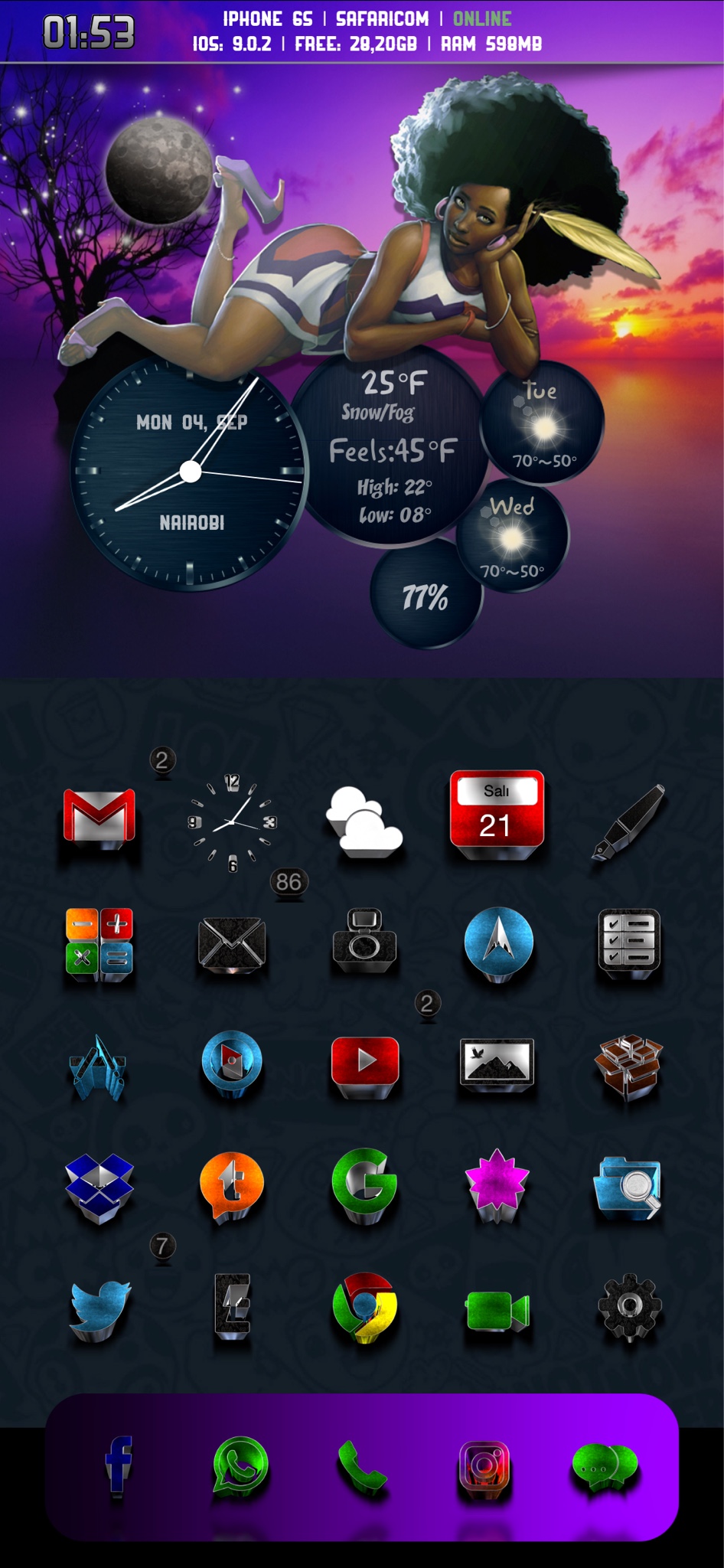Image resolution: width=724 pixels, height=1568 pixels.
Task: Open the Phone dialer in dock
Action: tap(362, 1466)
